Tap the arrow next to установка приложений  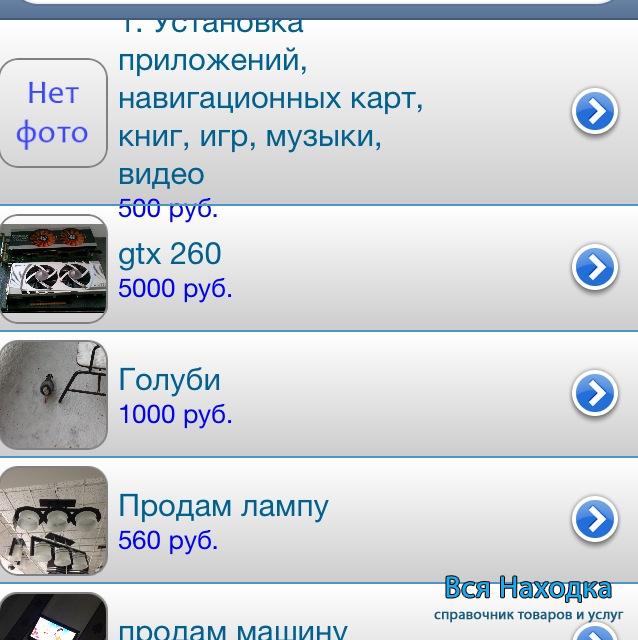pyautogui.click(x=595, y=112)
